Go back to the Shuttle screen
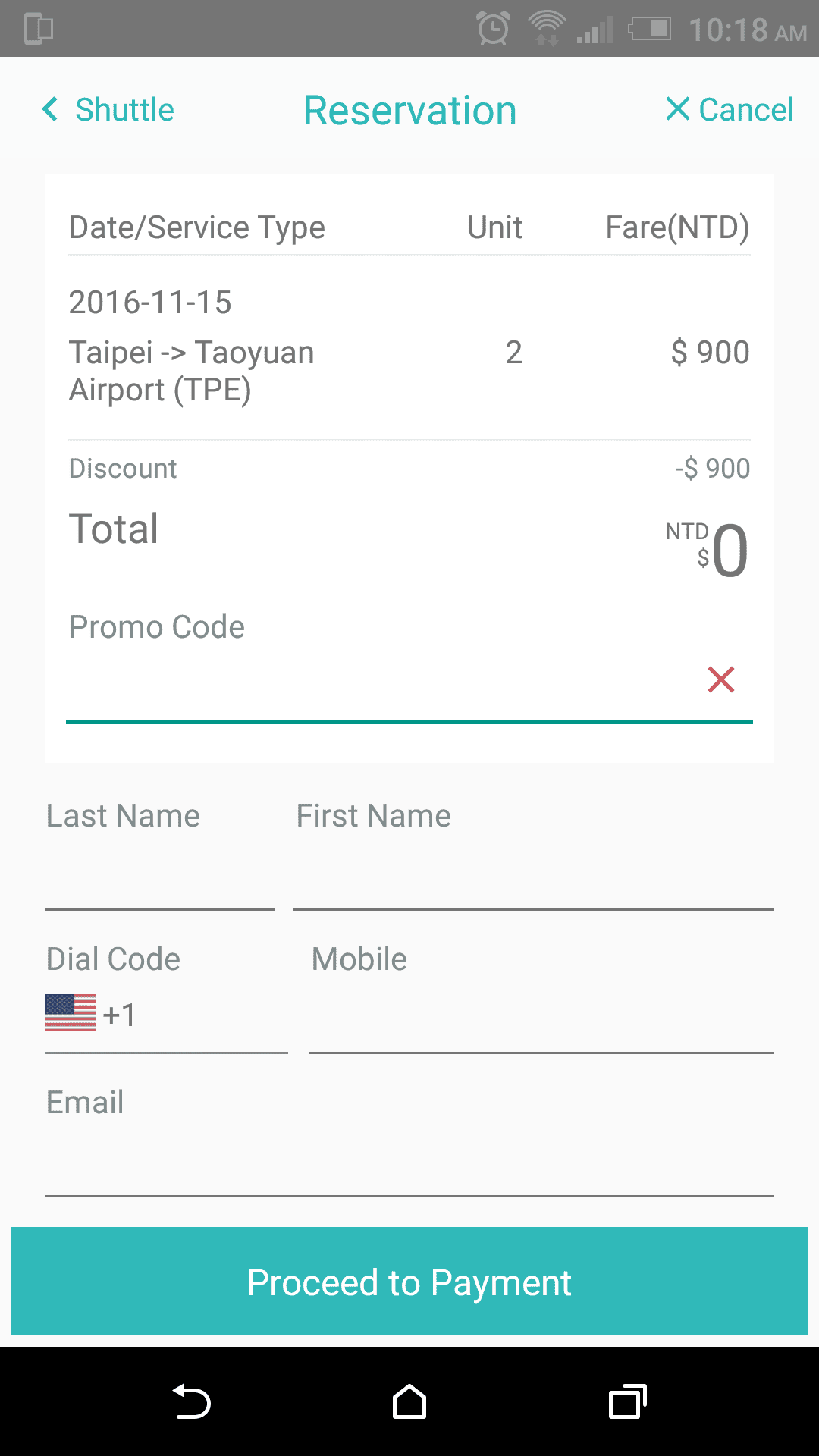This screenshot has height=1456, width=819. [108, 110]
